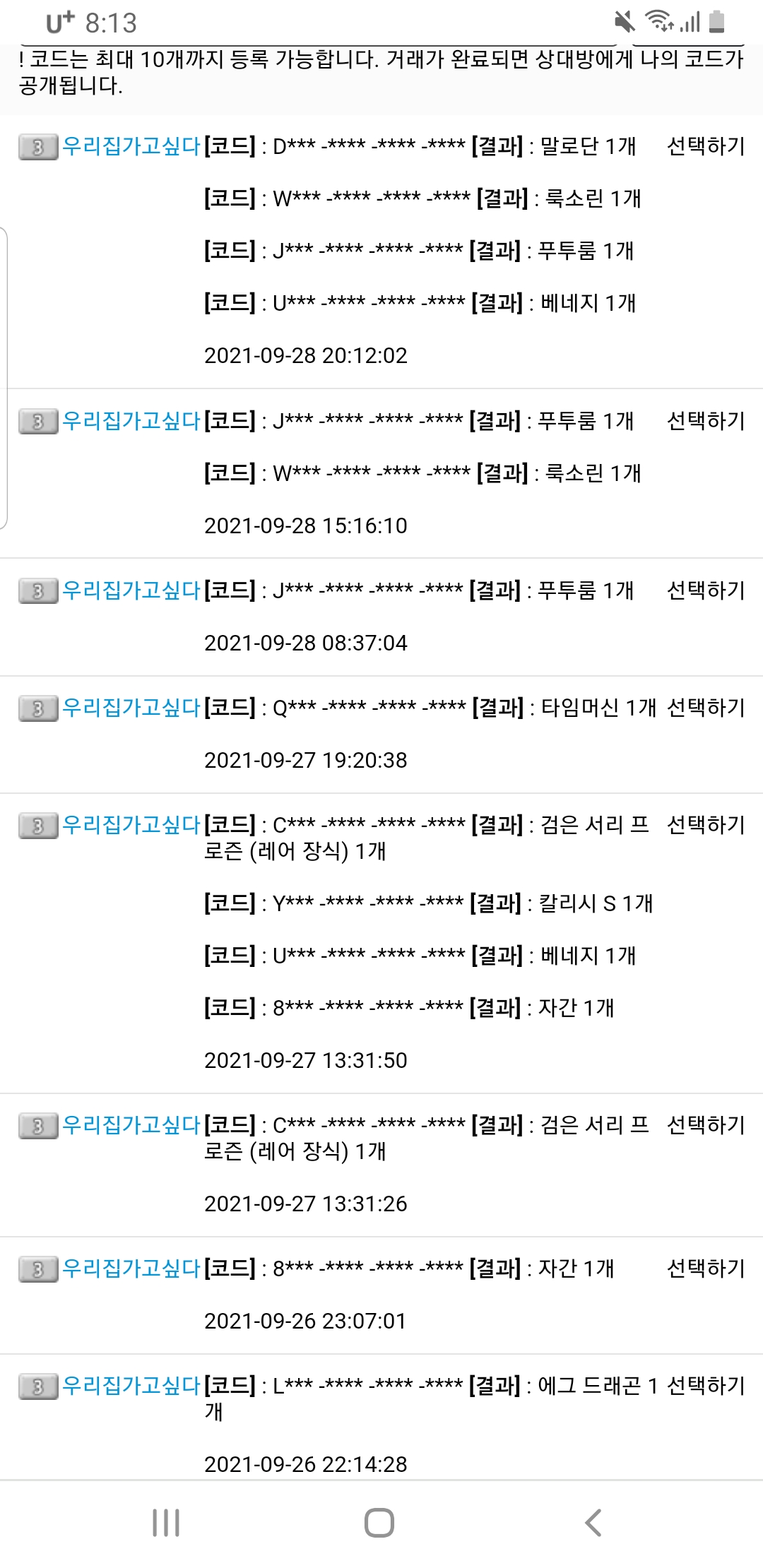This screenshot has height=1568, width=763.
Task: Select the 에그 드래곤 entry
Action: coord(706,1386)
